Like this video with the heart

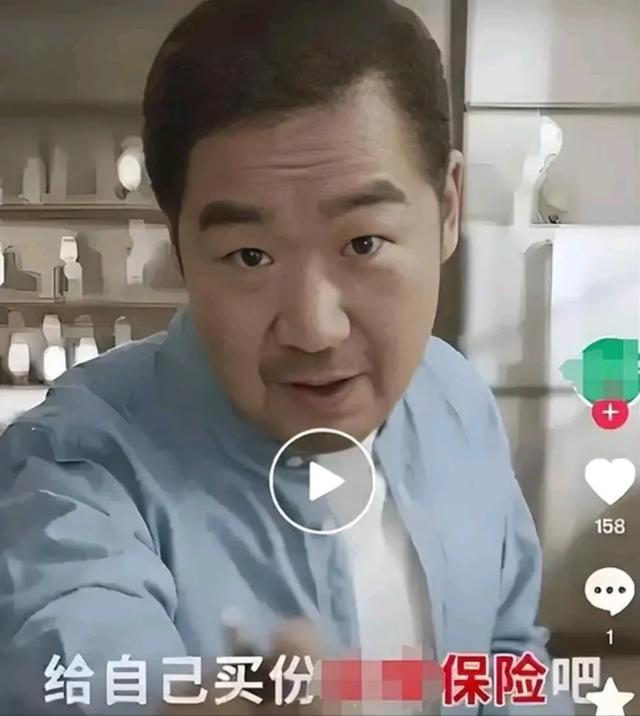click(609, 481)
